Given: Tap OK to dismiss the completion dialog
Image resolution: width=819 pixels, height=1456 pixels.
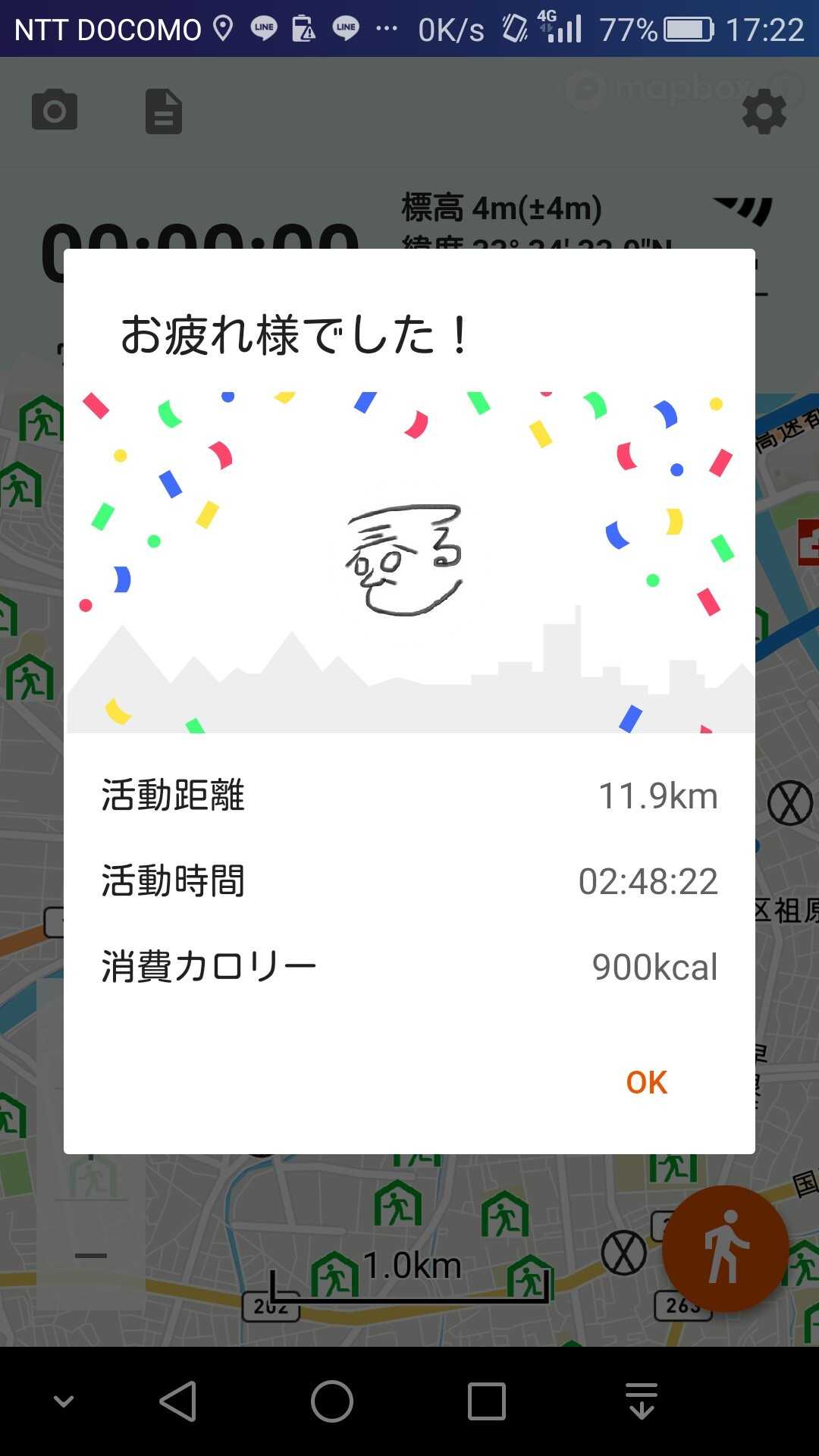Looking at the screenshot, I should tap(646, 1082).
